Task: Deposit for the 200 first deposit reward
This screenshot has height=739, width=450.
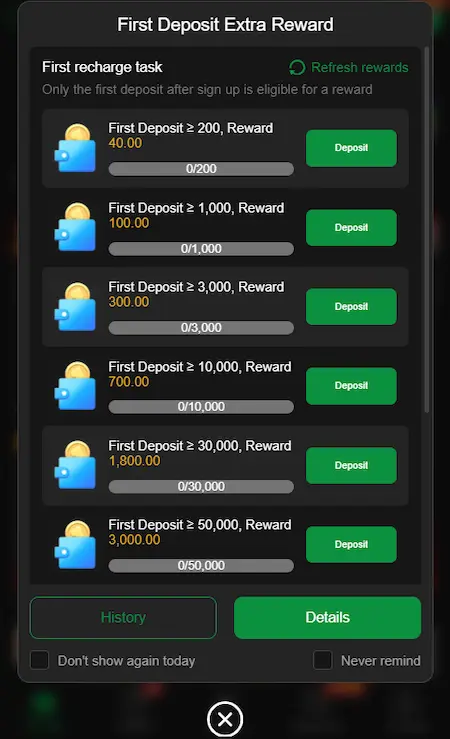Action: click(351, 148)
